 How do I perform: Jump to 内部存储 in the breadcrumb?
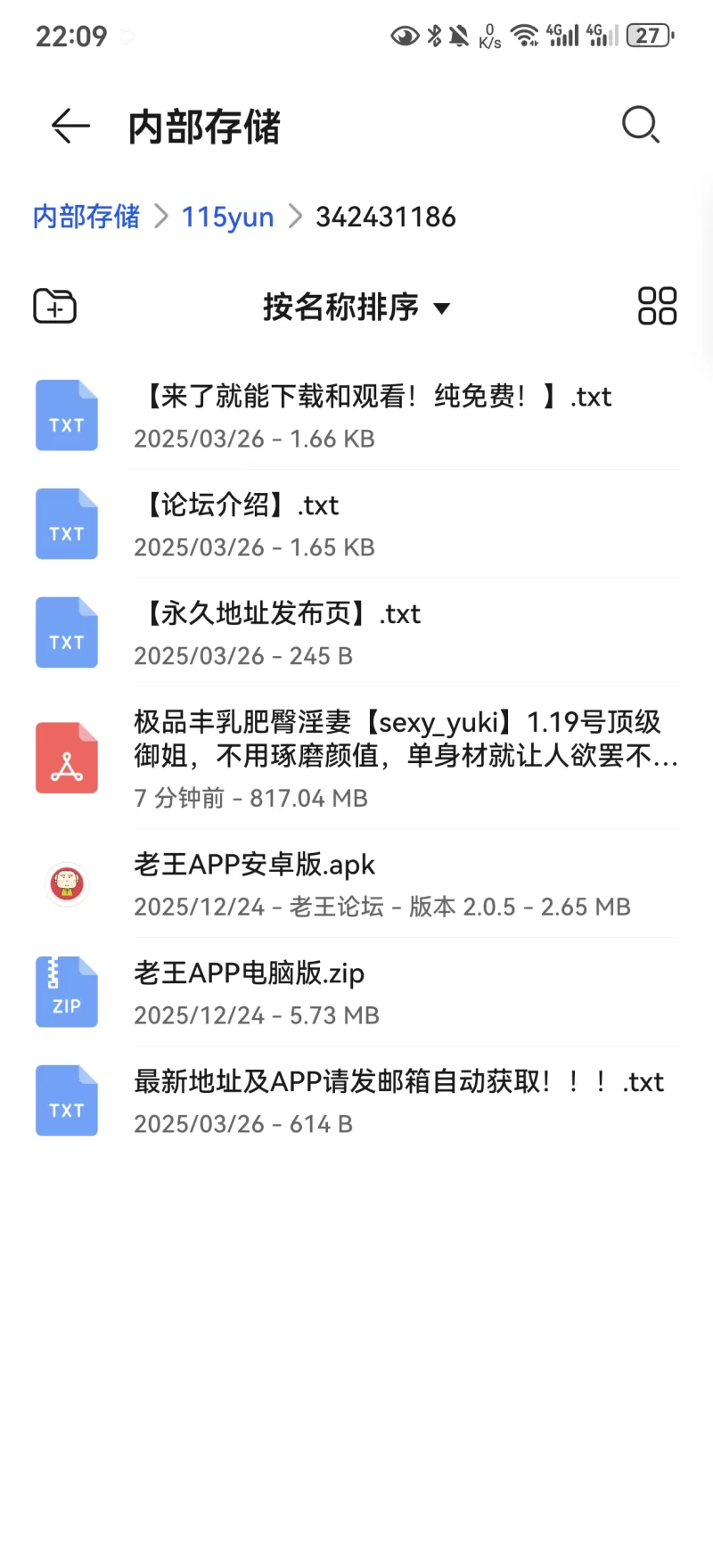pyautogui.click(x=86, y=217)
